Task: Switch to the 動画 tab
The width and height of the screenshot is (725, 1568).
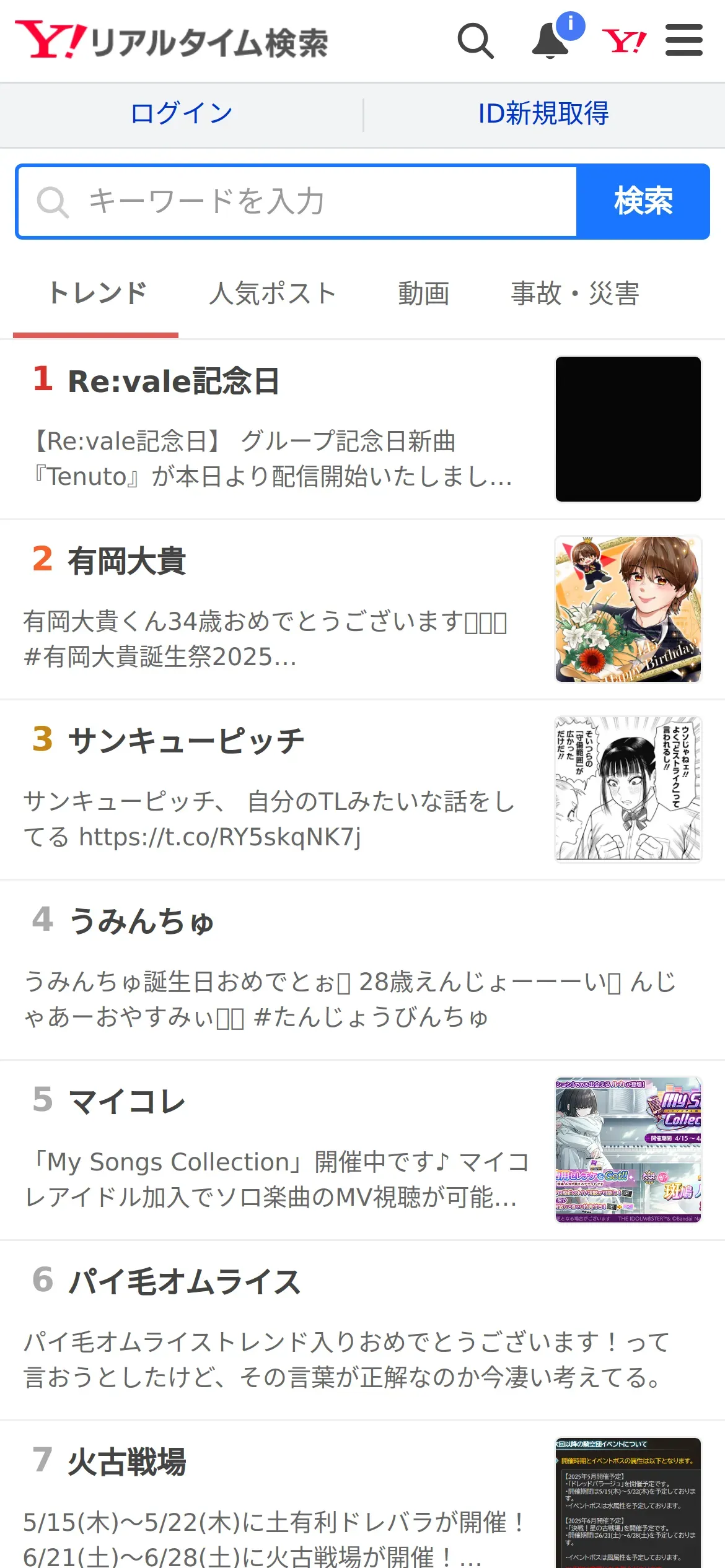Action: pos(424,294)
